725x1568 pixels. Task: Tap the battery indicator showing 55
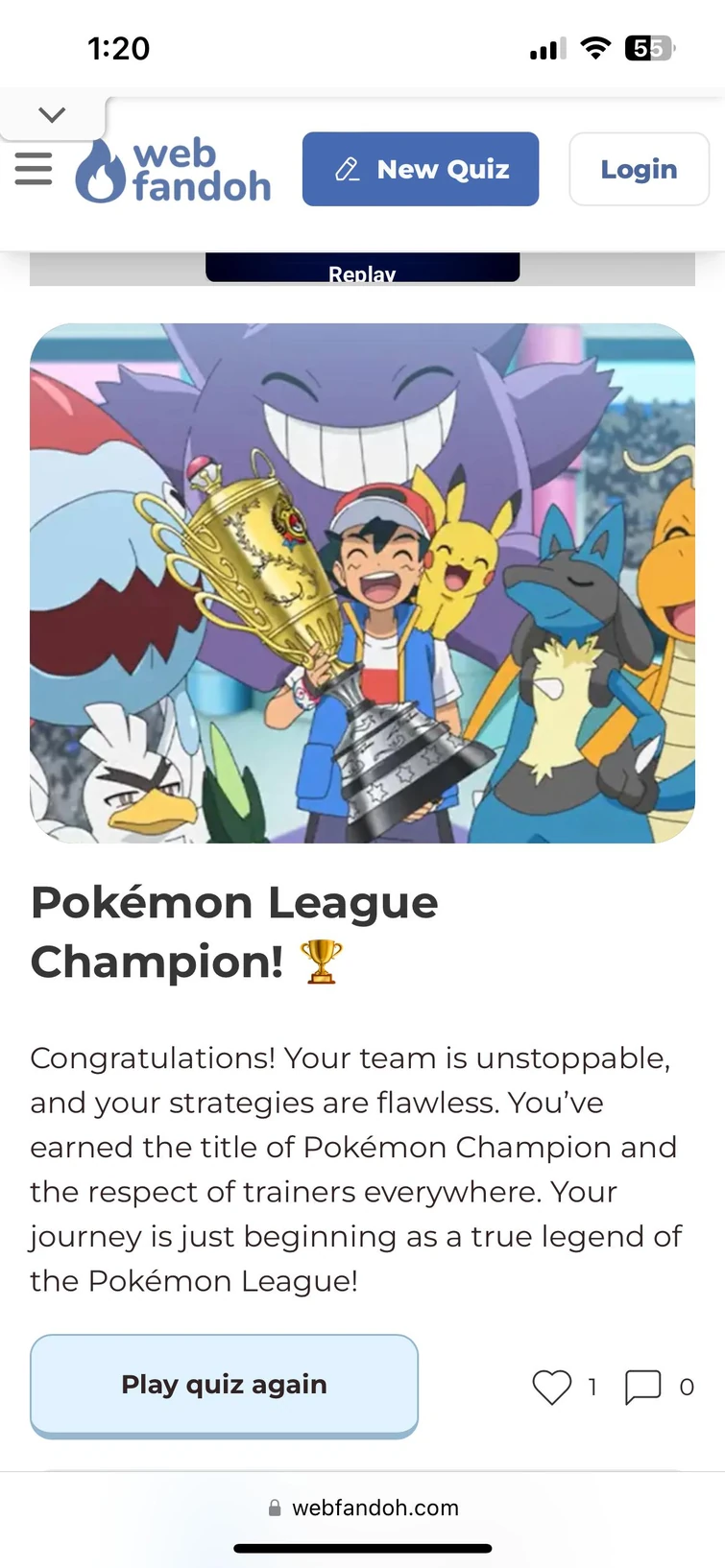point(649,48)
